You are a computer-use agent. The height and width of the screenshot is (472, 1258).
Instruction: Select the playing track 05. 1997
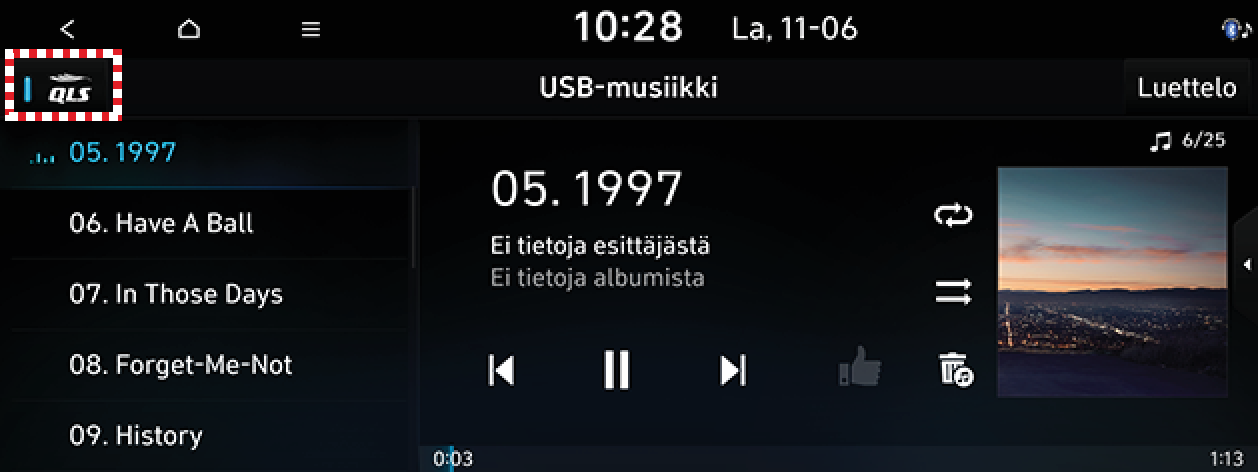click(122, 152)
